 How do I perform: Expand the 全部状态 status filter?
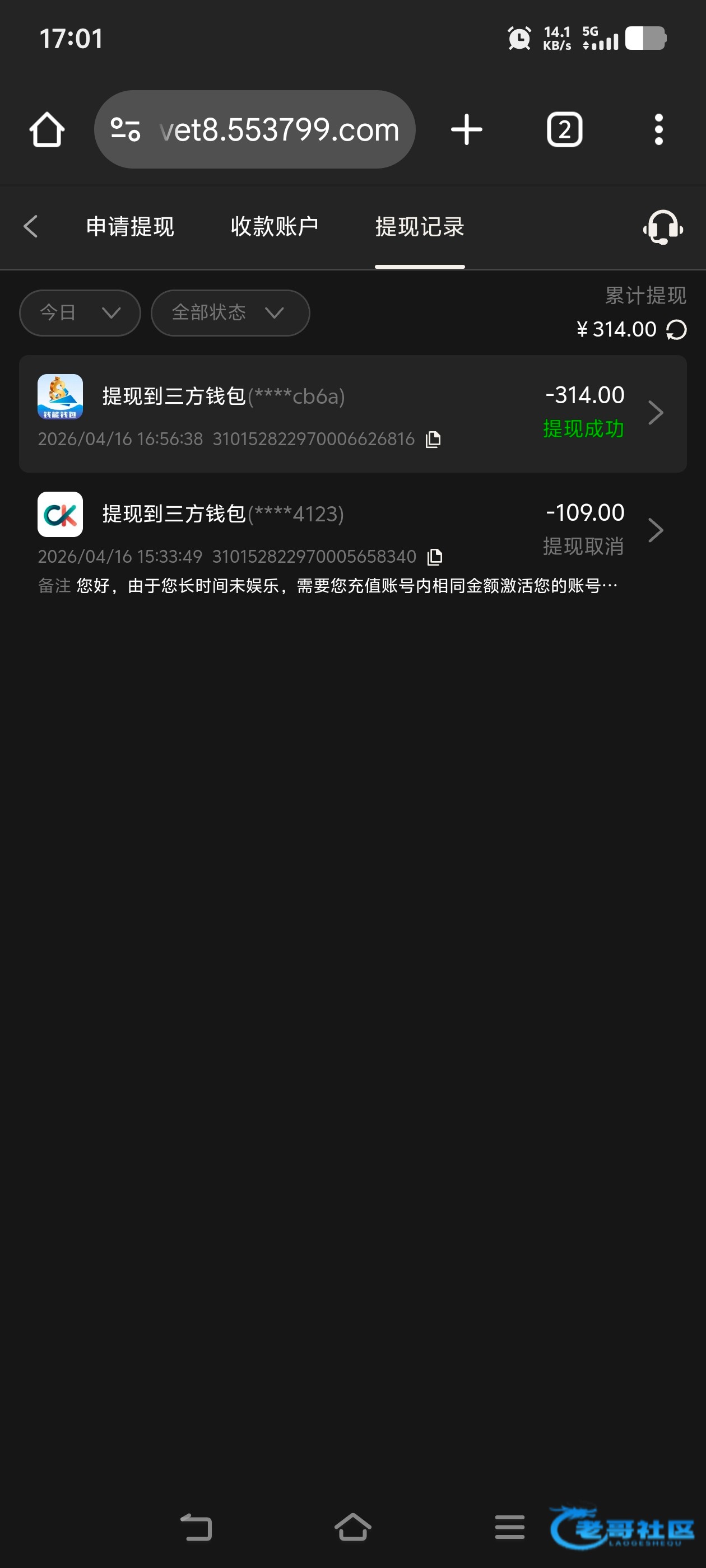230,313
